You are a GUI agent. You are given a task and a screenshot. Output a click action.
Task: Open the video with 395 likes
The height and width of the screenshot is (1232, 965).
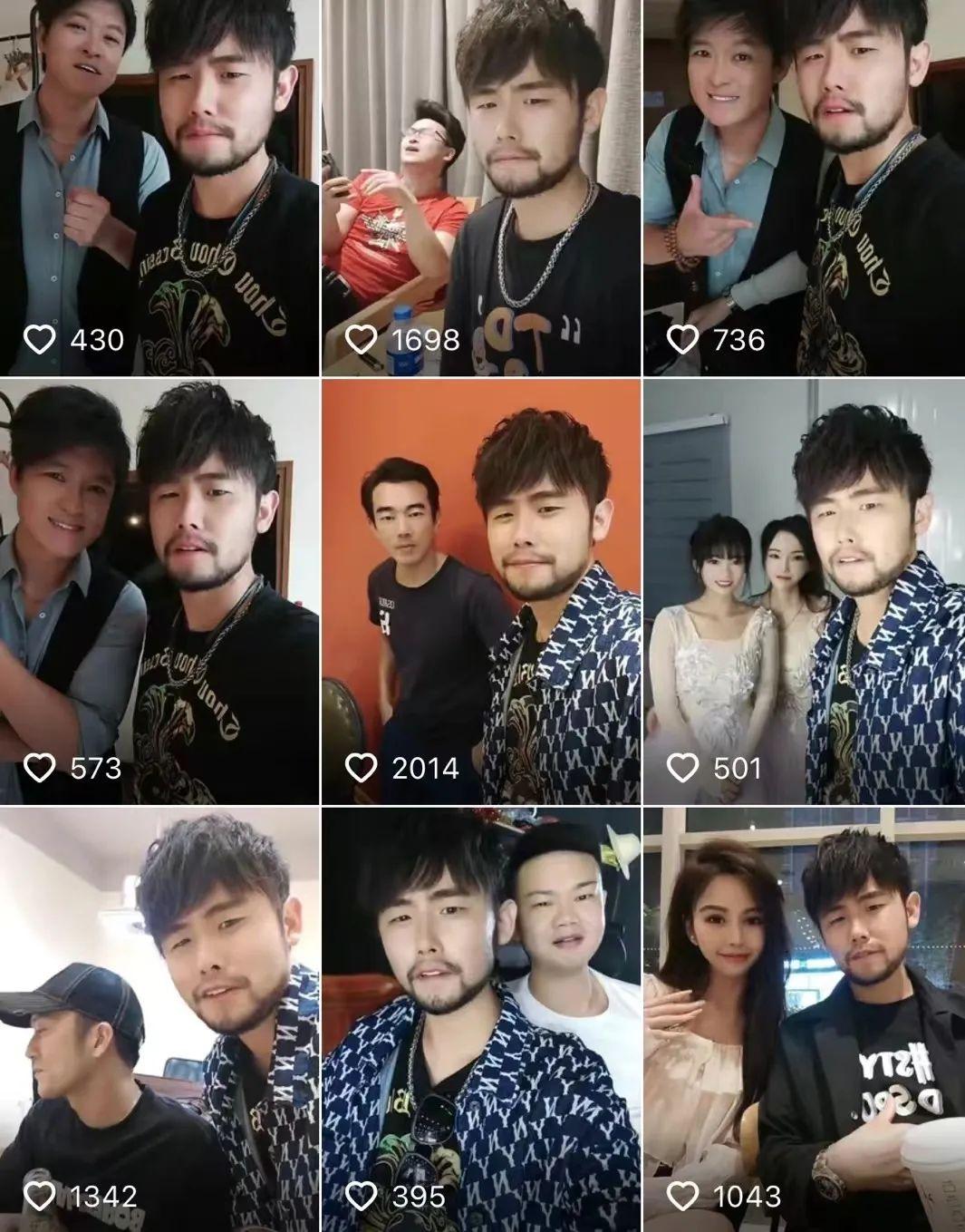click(481, 1019)
